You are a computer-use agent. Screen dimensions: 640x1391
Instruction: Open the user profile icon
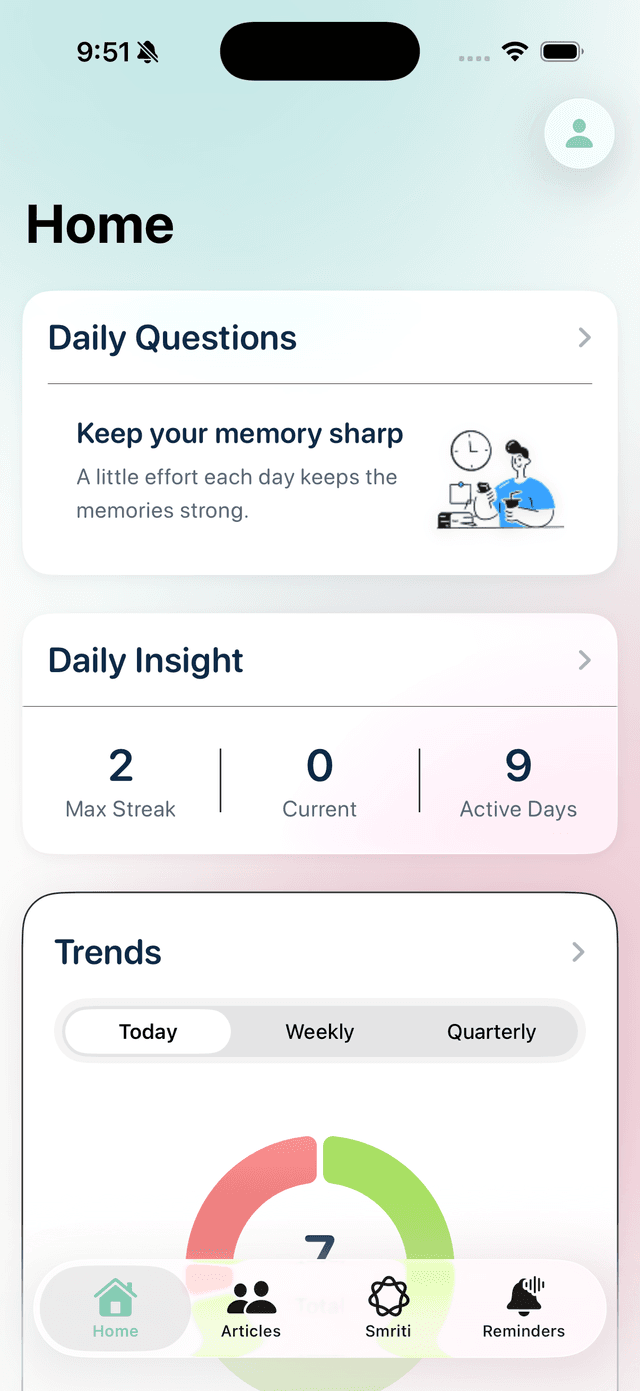[579, 134]
